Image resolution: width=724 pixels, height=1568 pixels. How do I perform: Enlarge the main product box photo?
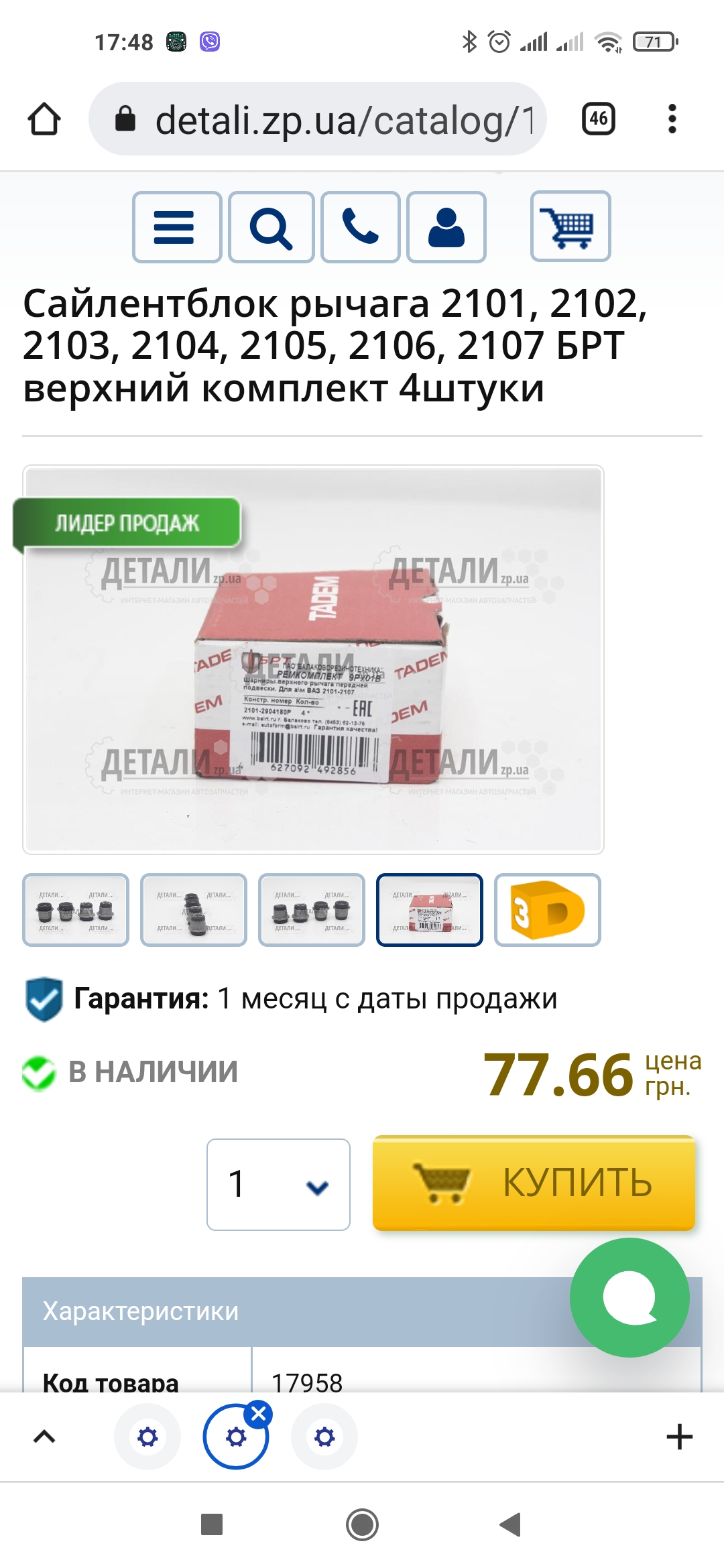click(313, 660)
